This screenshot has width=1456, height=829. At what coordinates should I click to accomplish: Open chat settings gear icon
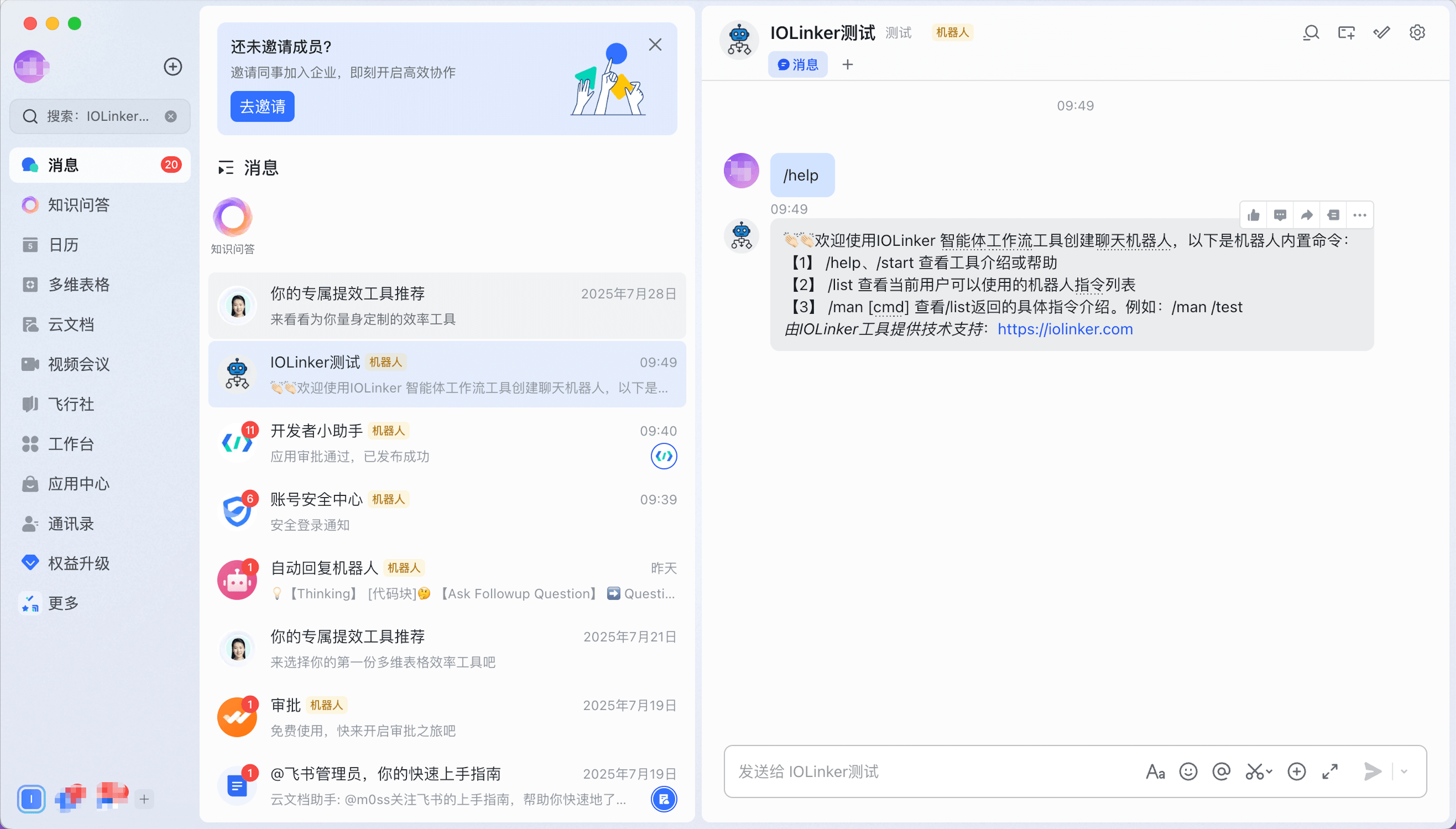(1417, 32)
